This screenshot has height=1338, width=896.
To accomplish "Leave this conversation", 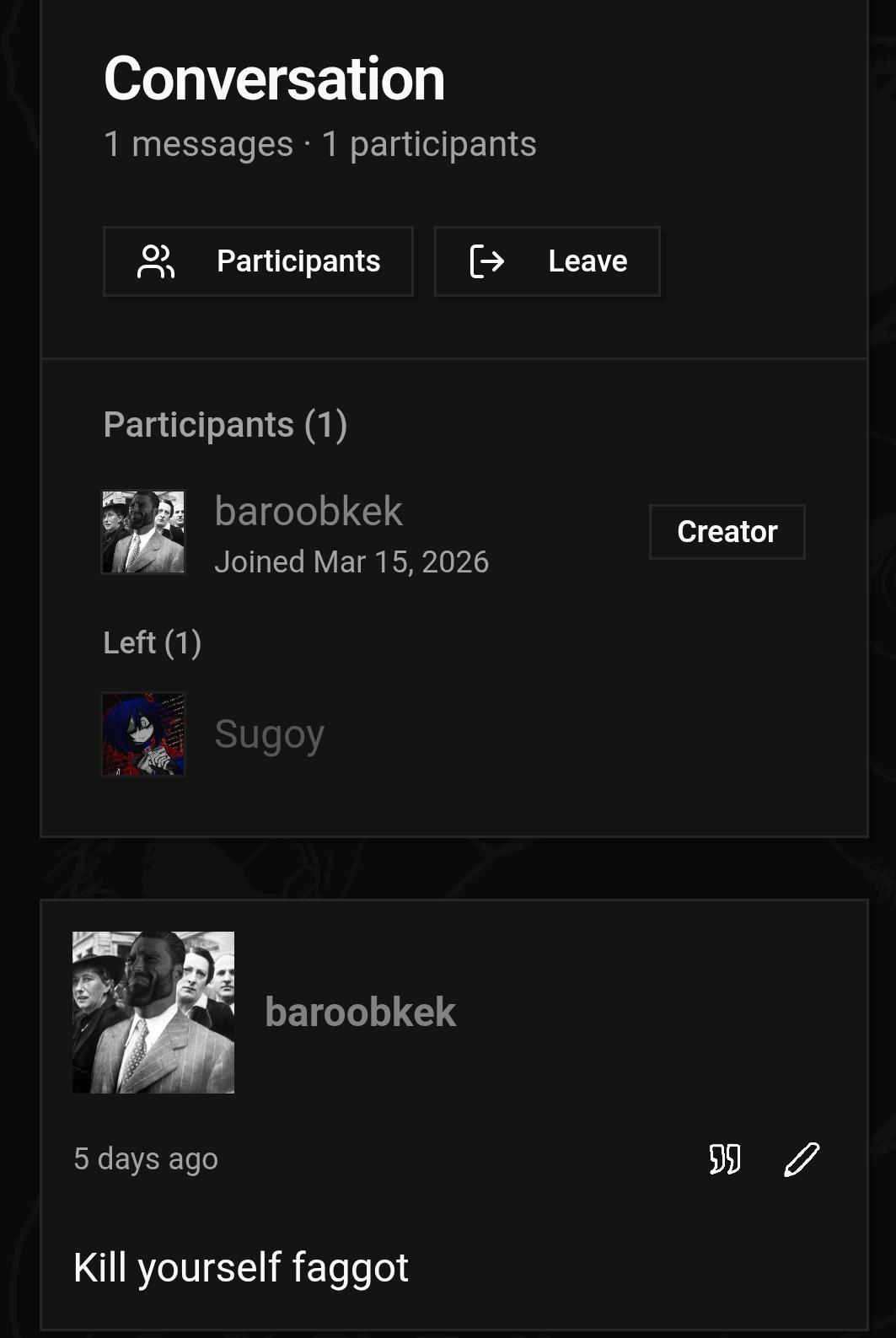I will click(547, 261).
